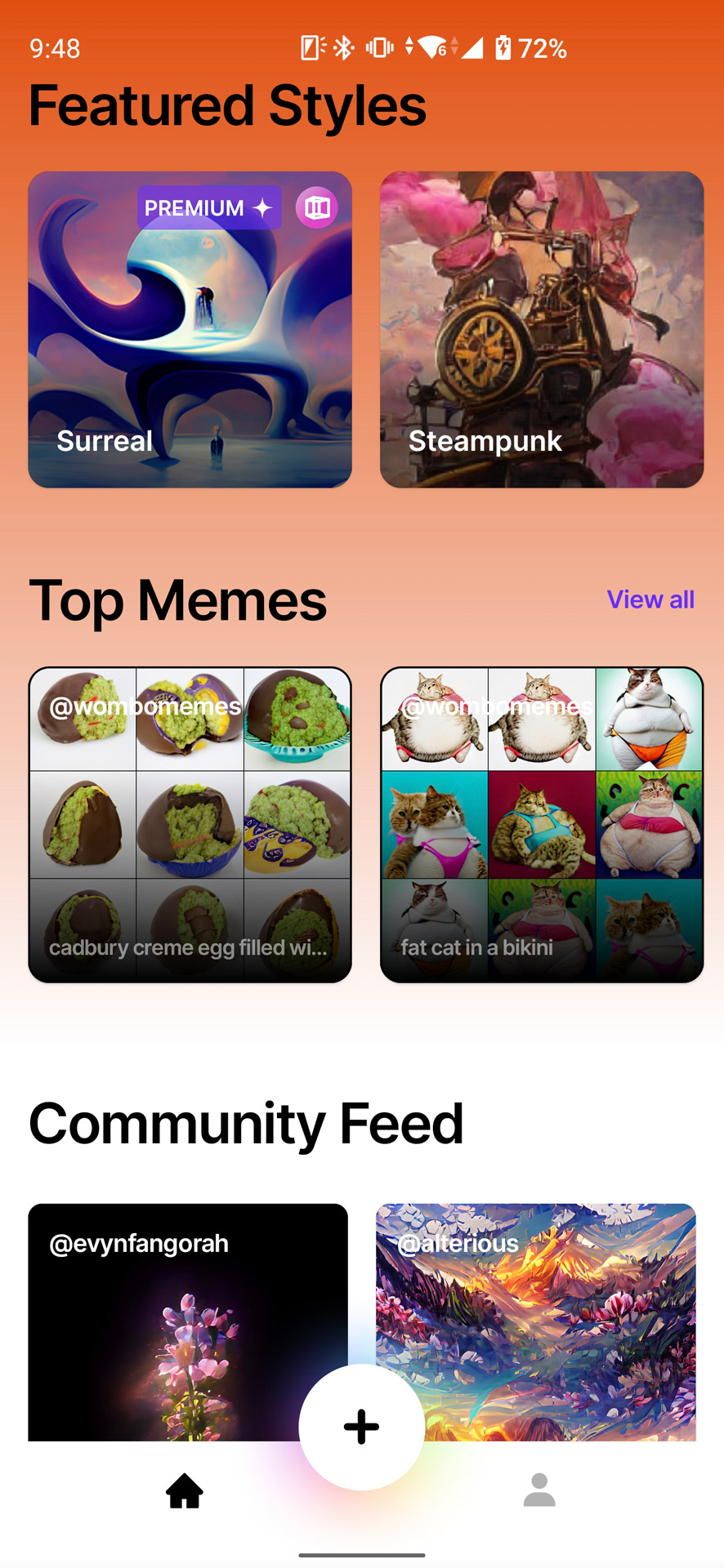724x1568 pixels.
Task: Tap the book icon on Surreal card
Action: pos(317,208)
